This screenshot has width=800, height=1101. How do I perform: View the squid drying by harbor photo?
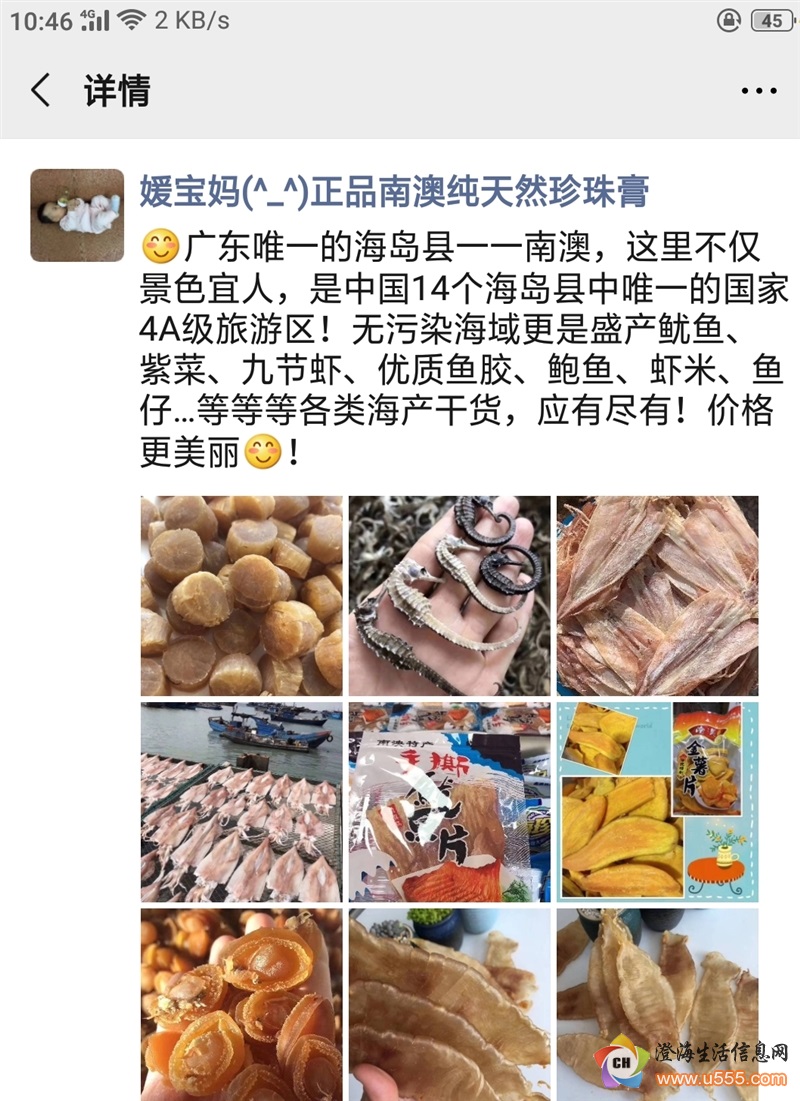[241, 802]
